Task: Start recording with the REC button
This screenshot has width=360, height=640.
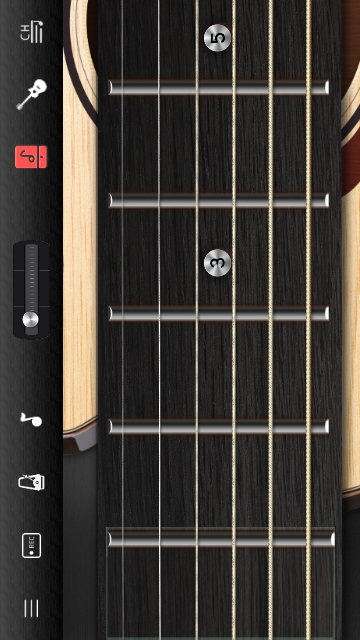Action: click(31, 545)
